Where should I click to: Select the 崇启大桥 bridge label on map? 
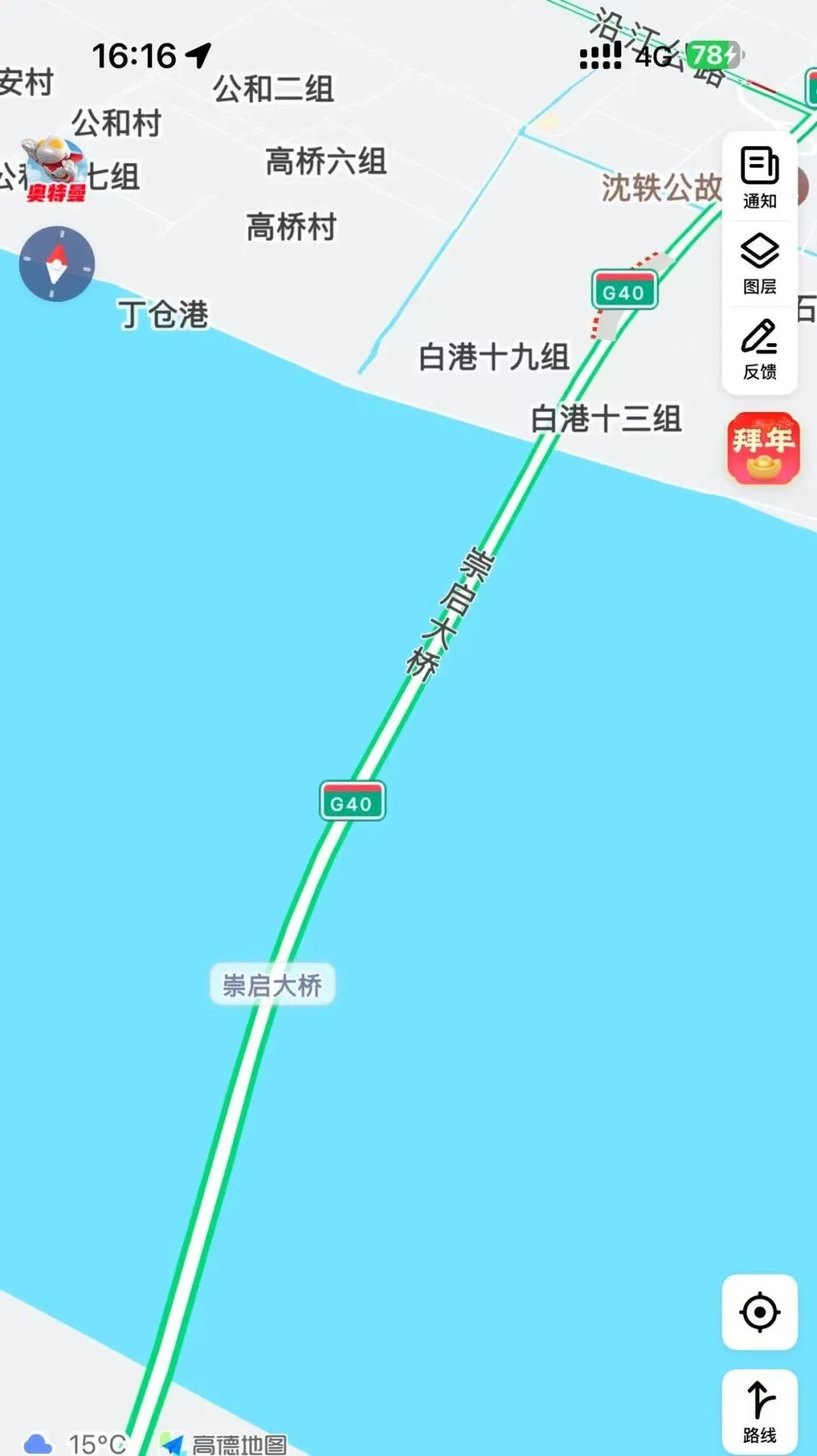click(272, 985)
